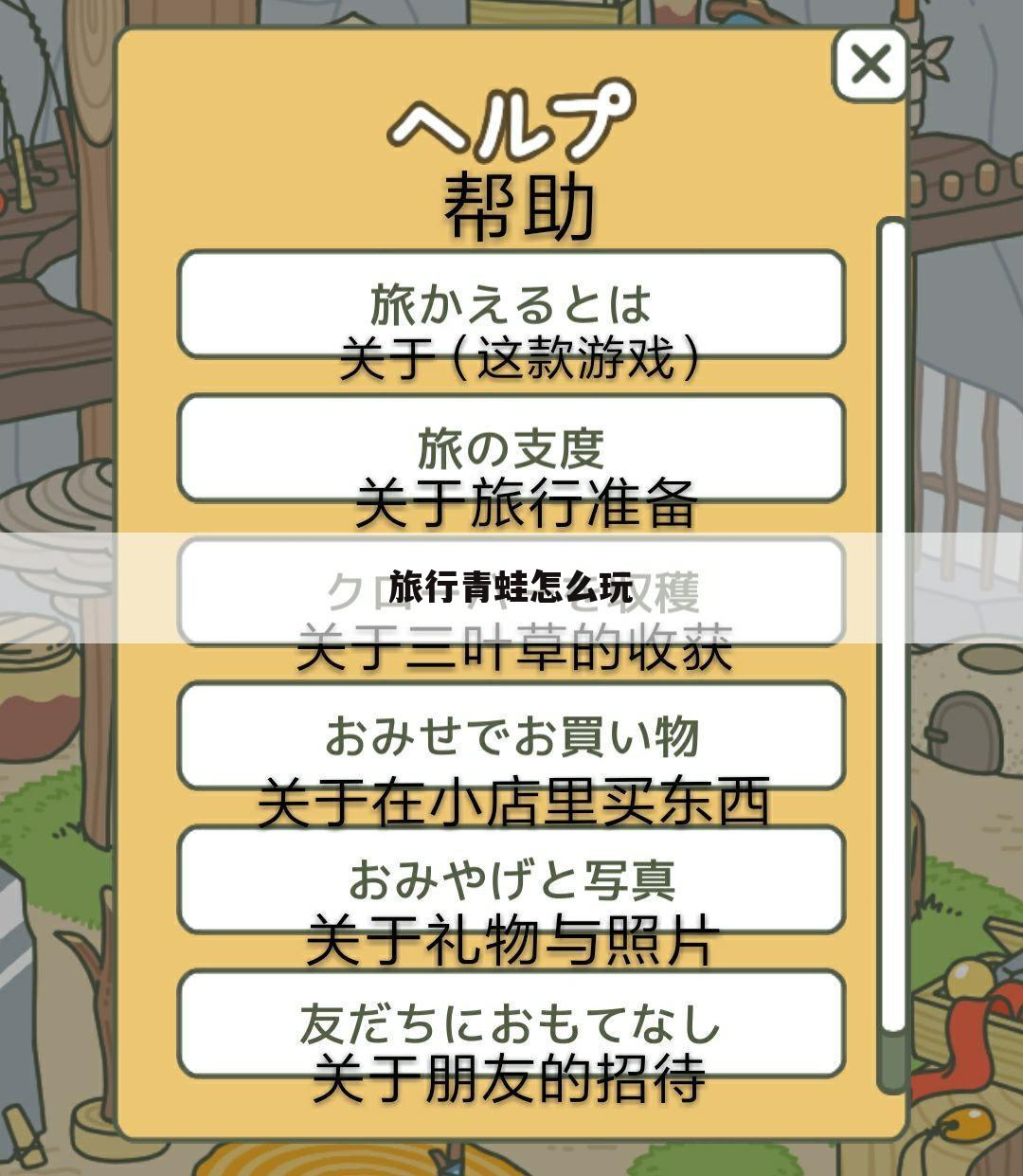The width and height of the screenshot is (1023, 1176).
Task: Open the おみやげと写真 help topic
Action: [511, 879]
